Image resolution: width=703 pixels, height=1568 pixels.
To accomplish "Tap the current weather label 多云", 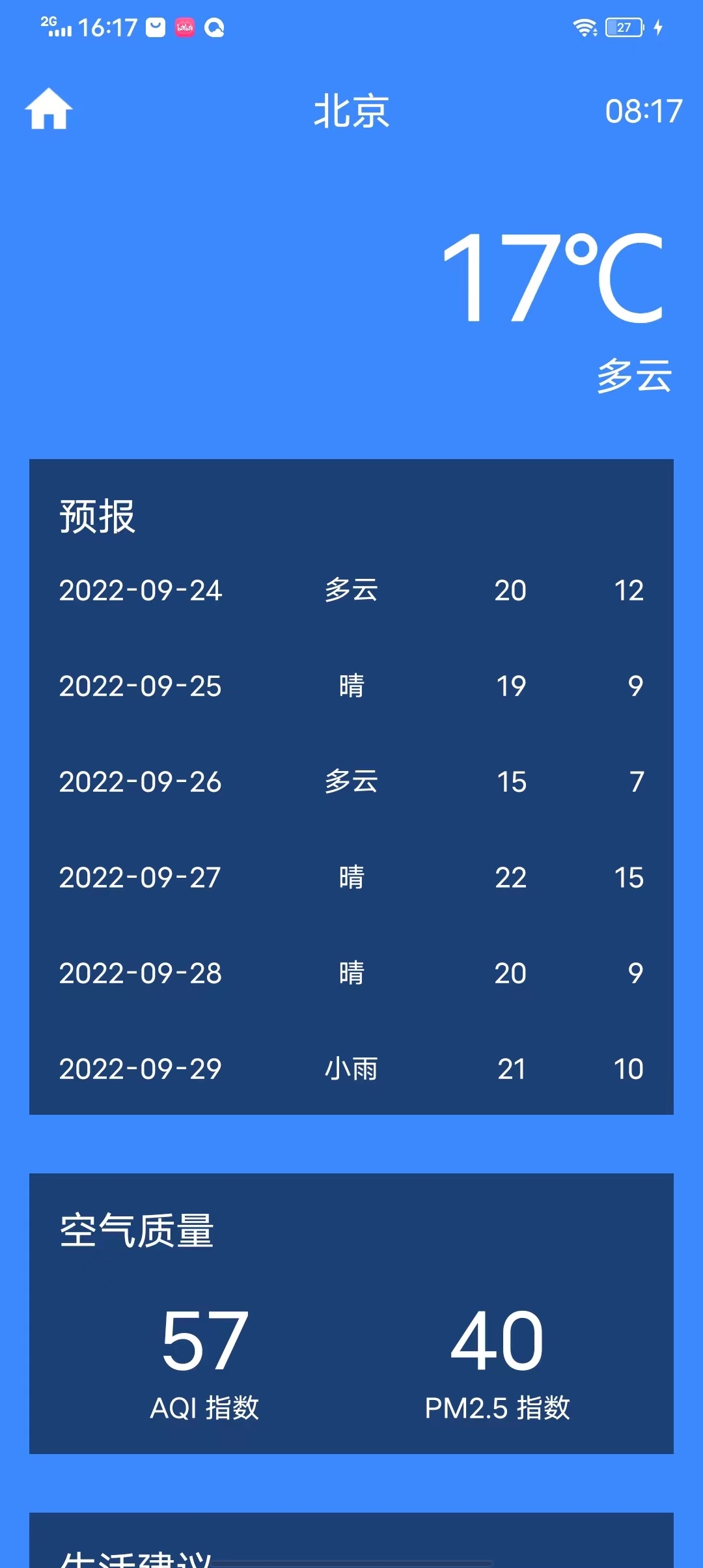I will click(x=633, y=378).
